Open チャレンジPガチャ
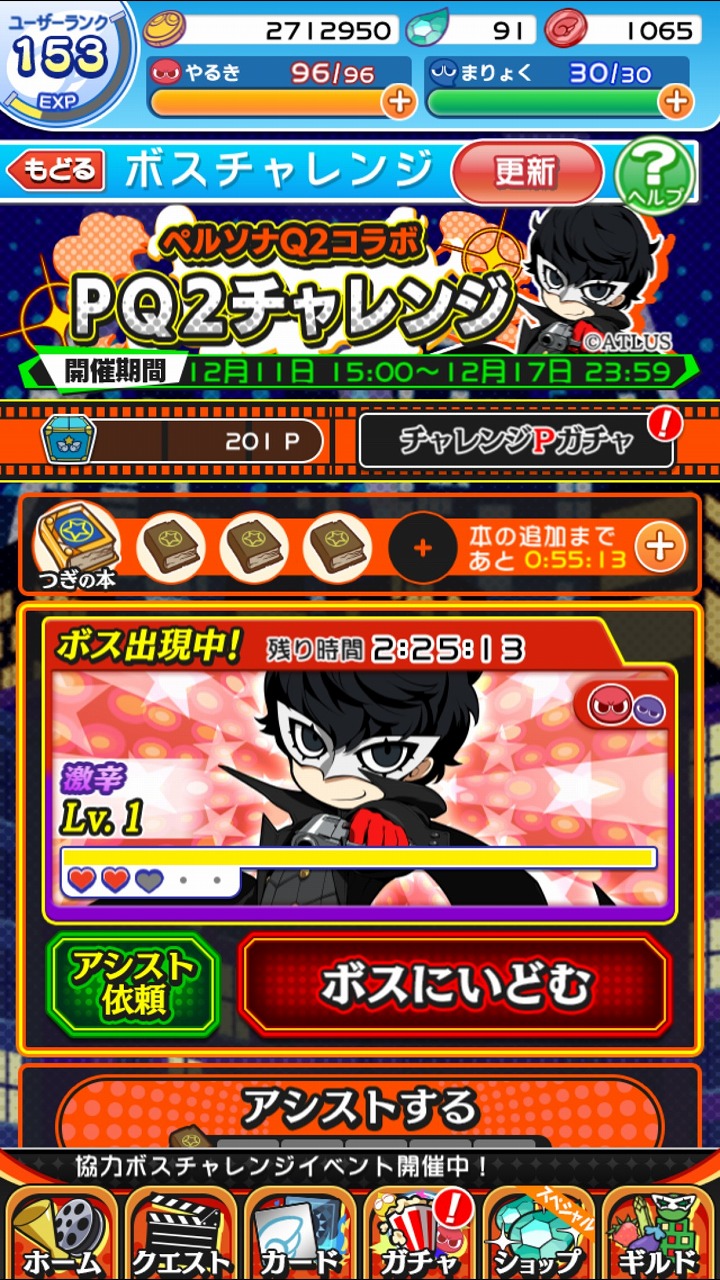The width and height of the screenshot is (720, 1280). [x=516, y=441]
